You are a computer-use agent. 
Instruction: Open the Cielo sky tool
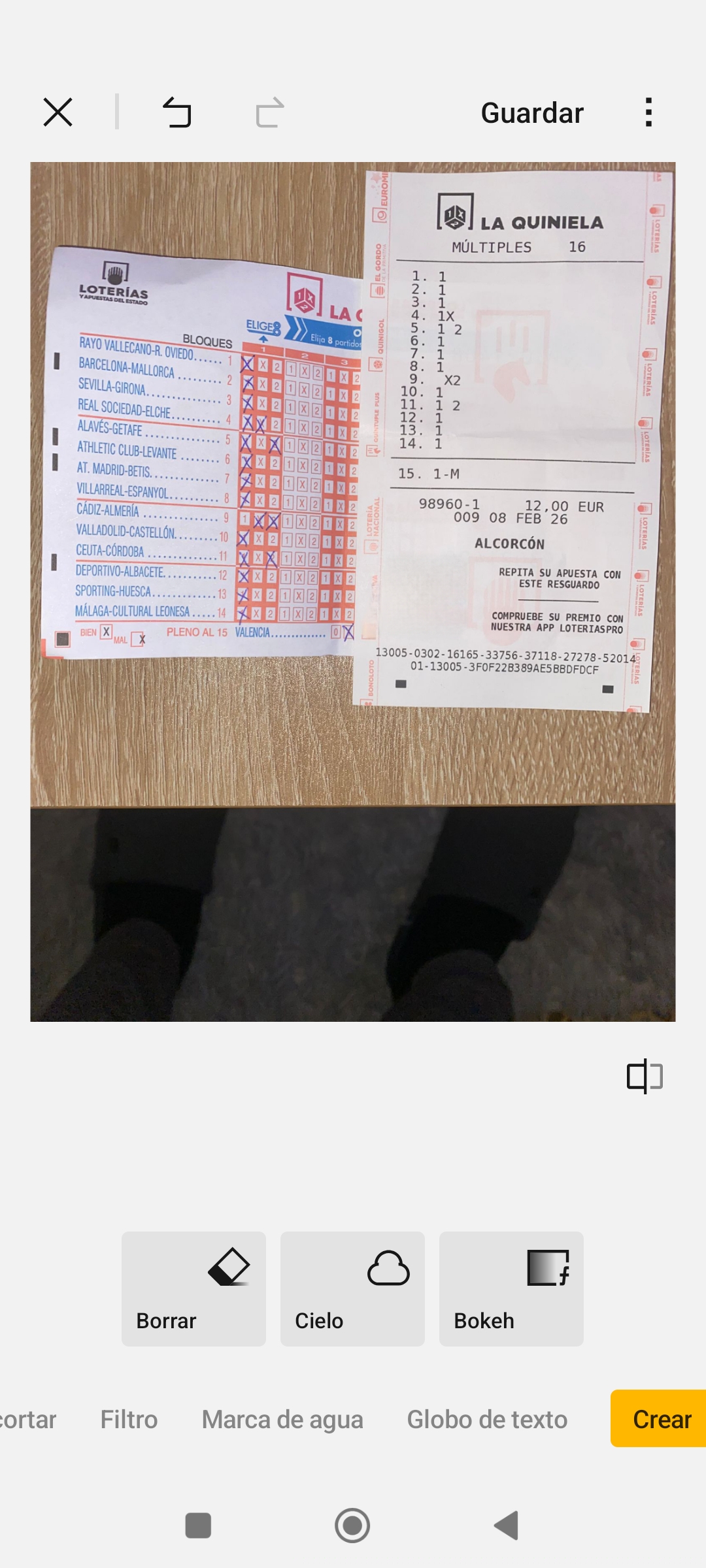click(352, 1288)
